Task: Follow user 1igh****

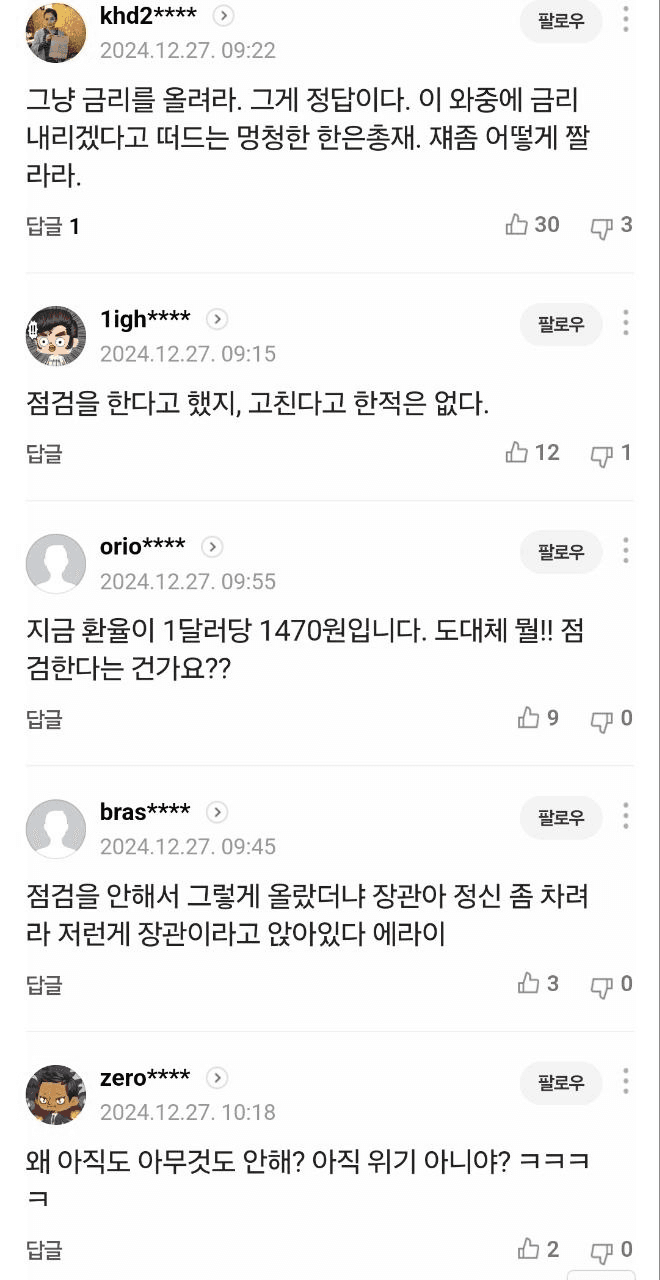Action: [561, 325]
